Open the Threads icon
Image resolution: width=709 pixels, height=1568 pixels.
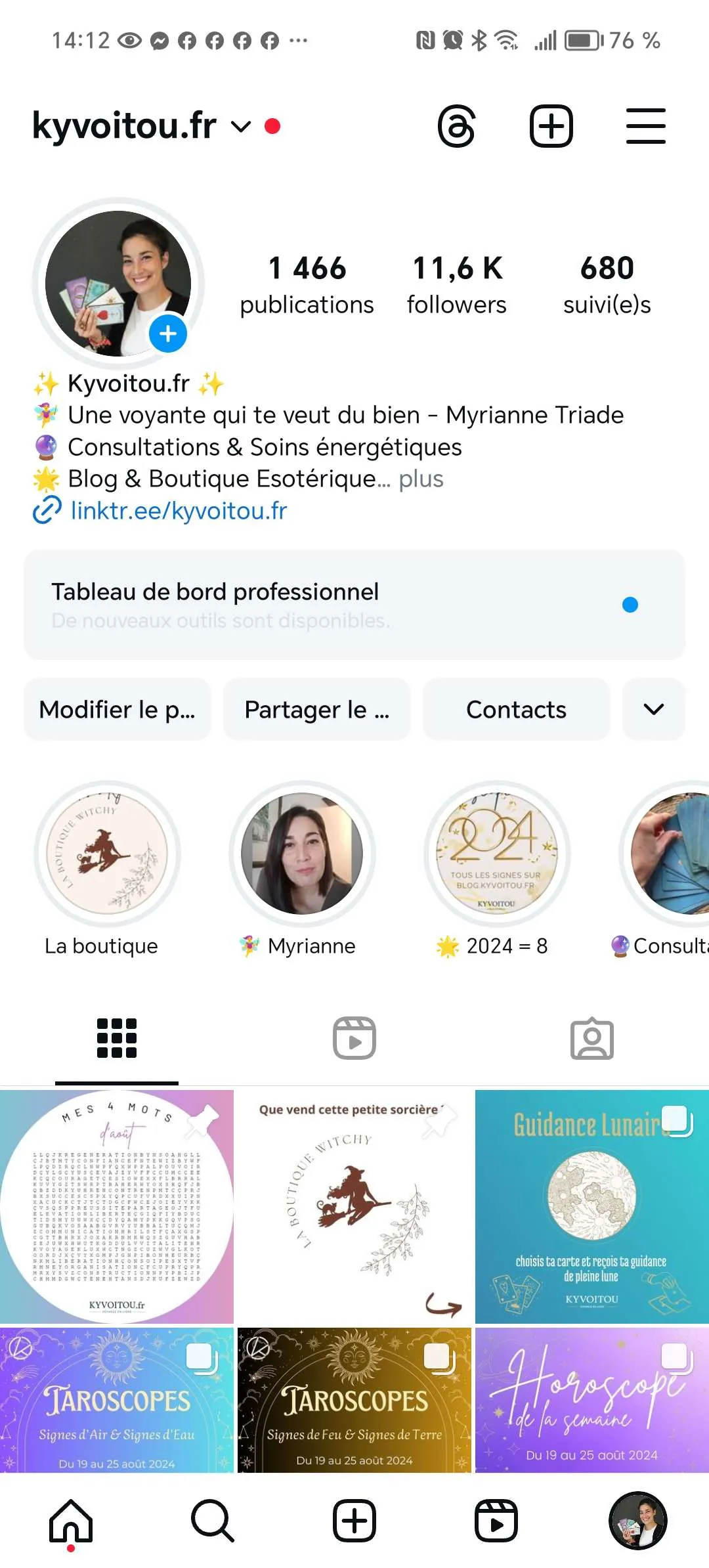tap(456, 125)
